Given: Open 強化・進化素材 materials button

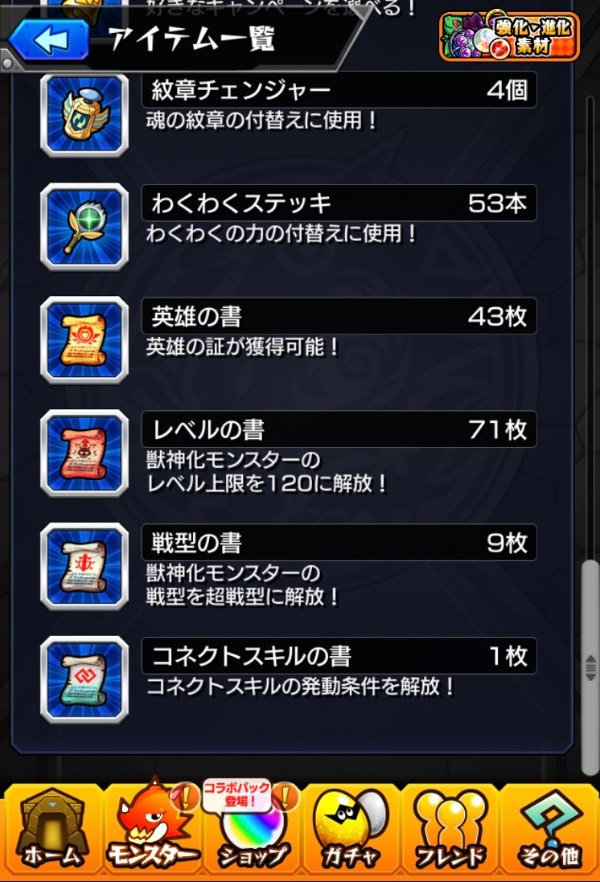Looking at the screenshot, I should tap(509, 36).
